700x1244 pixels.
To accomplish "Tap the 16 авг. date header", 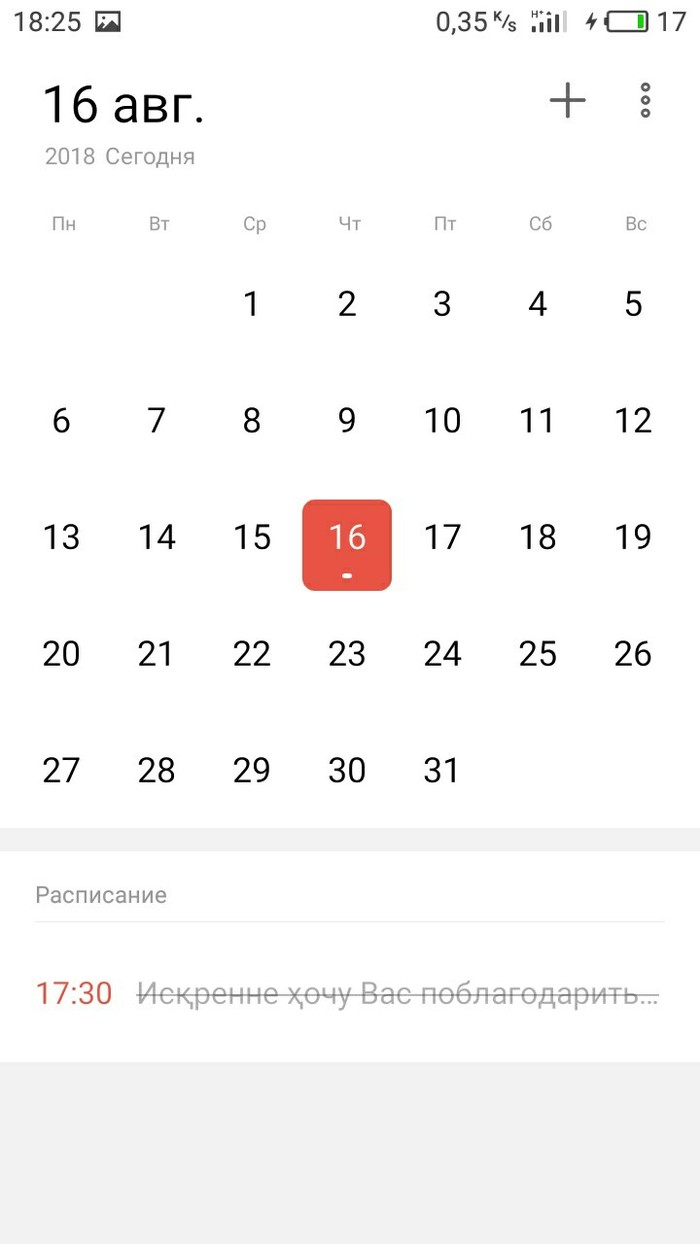I will click(x=123, y=105).
